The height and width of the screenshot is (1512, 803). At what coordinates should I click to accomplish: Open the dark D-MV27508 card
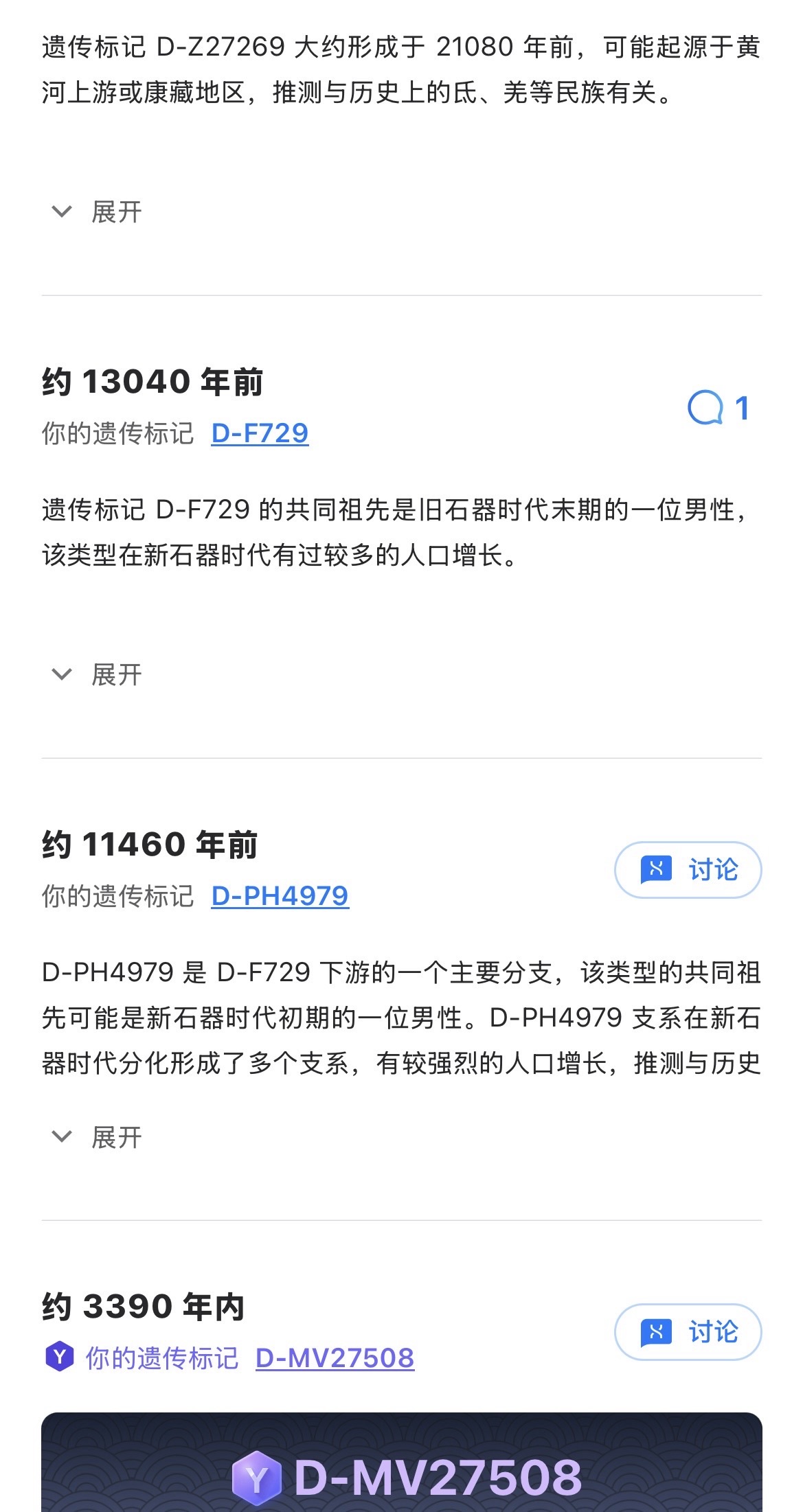coord(402,1469)
